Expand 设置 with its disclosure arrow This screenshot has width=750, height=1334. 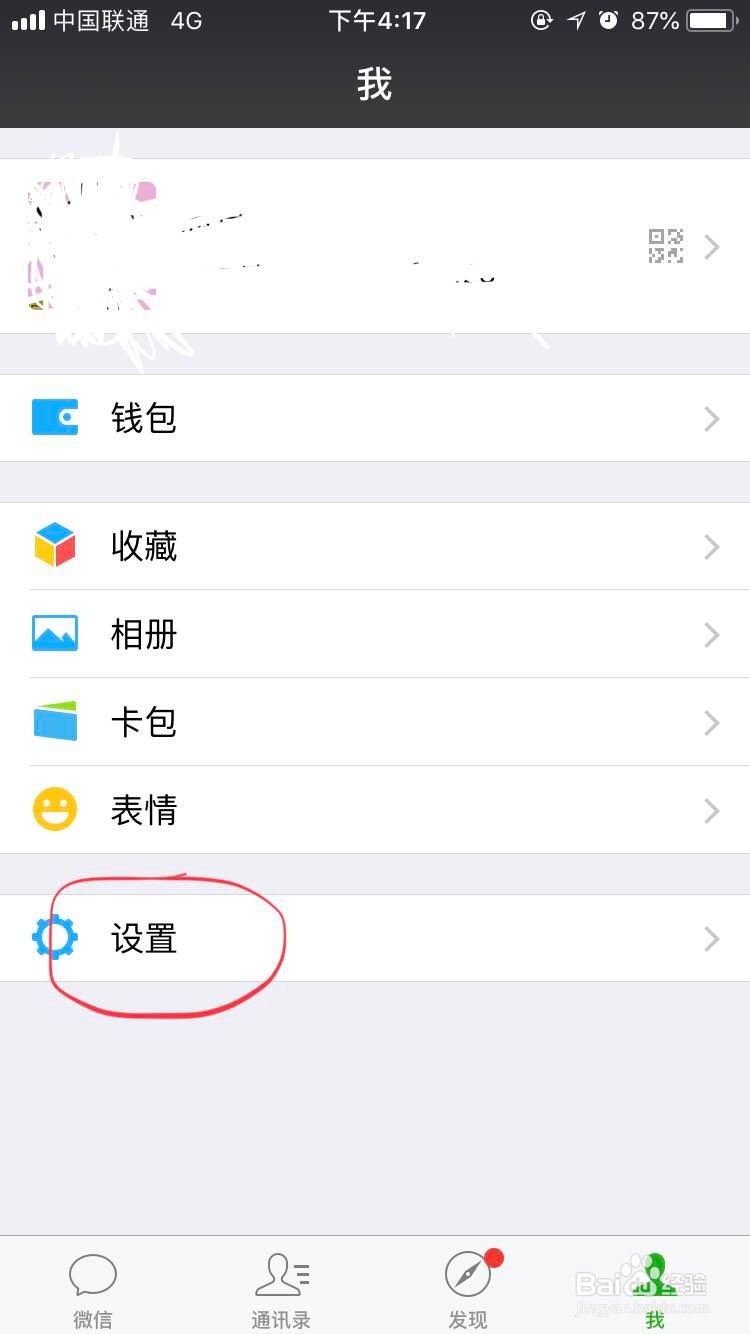tap(712, 938)
